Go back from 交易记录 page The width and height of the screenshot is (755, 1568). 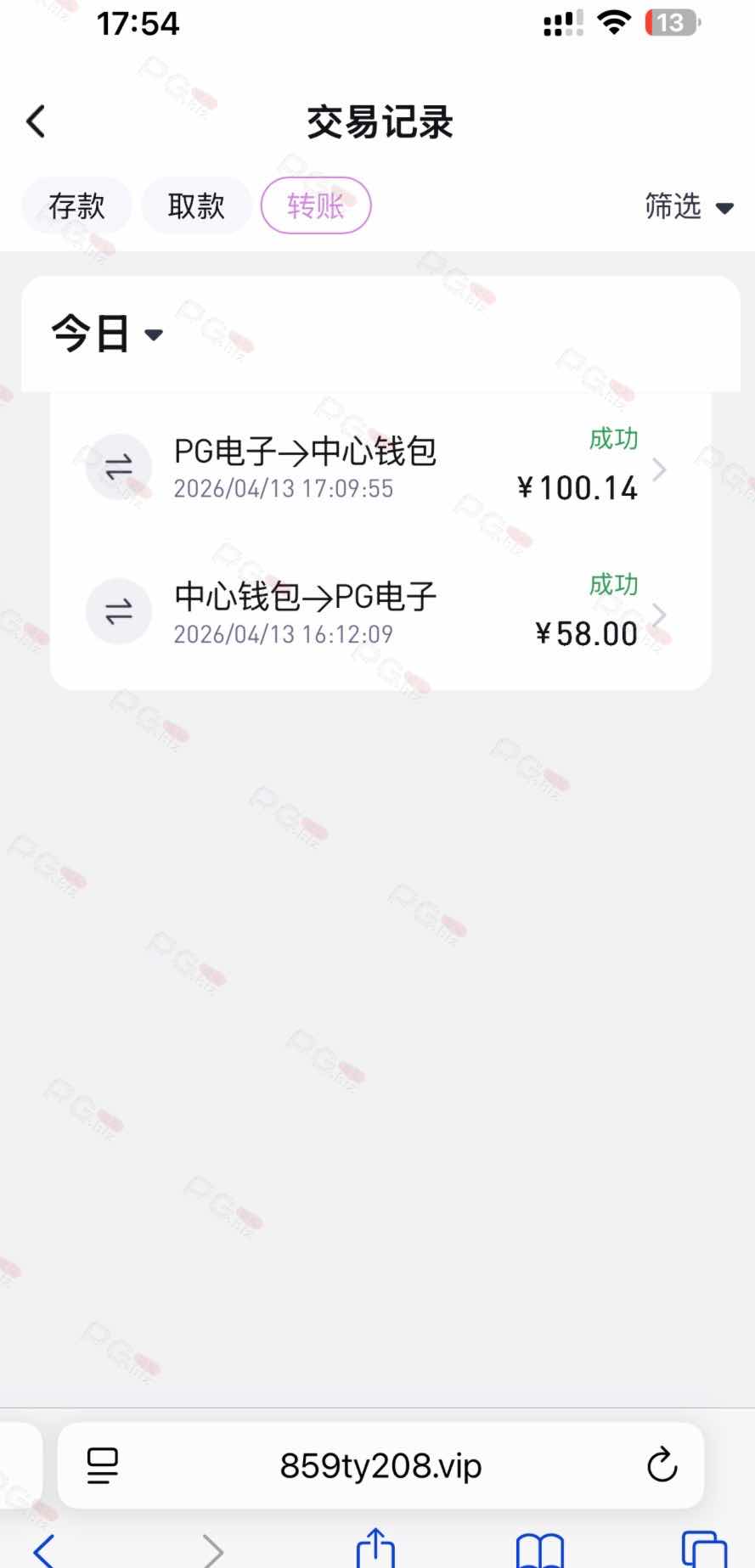click(36, 121)
